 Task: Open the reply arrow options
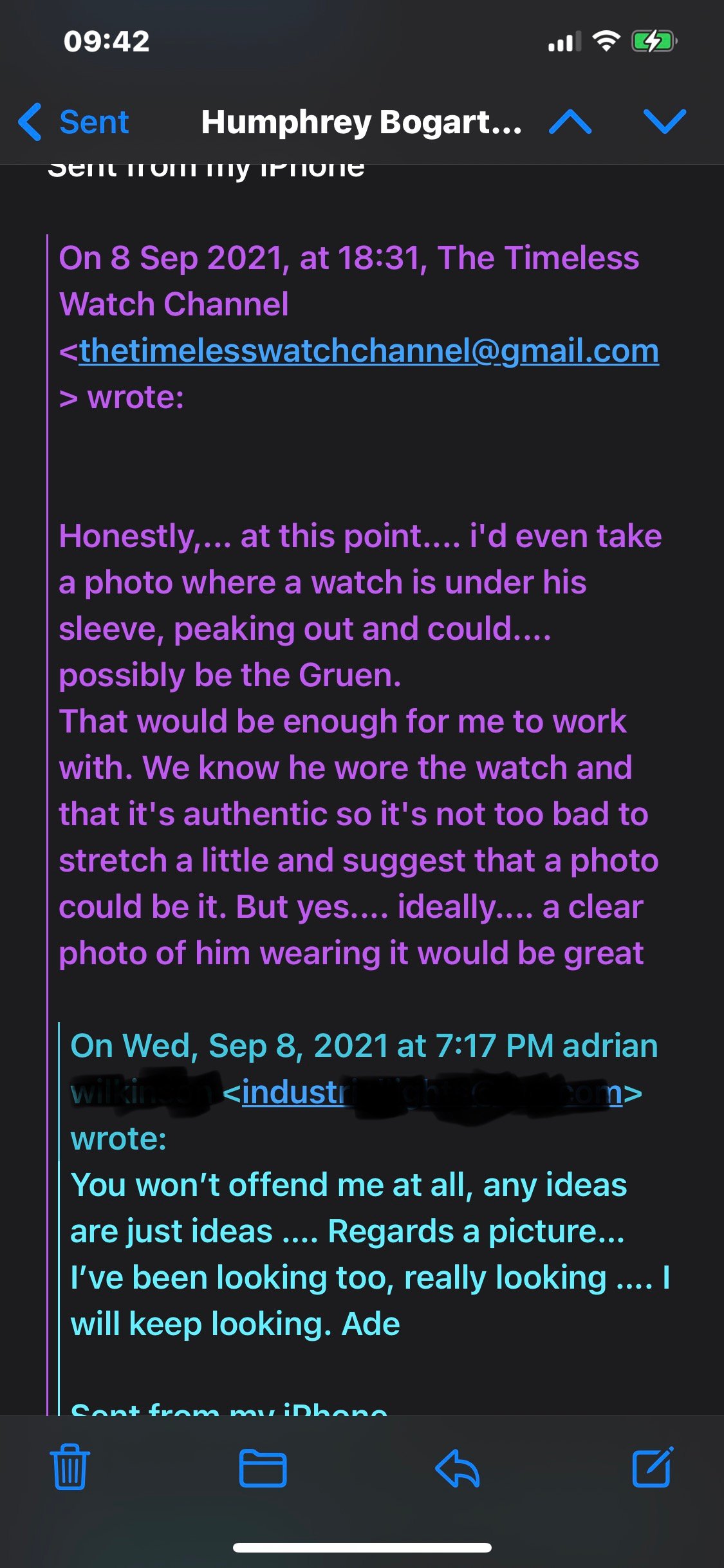(x=458, y=1468)
